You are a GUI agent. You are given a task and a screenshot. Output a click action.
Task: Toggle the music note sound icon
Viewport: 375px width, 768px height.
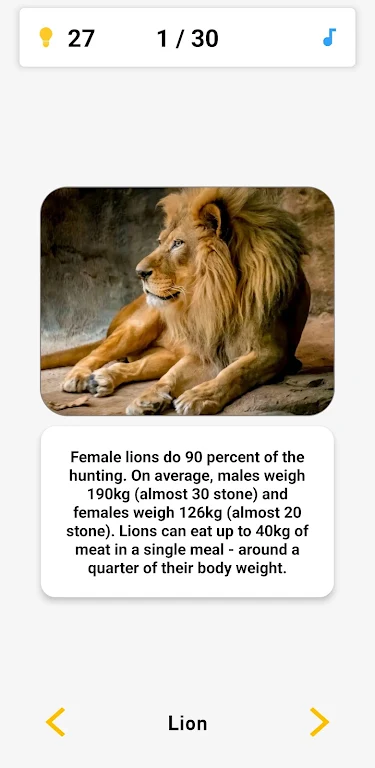click(x=329, y=37)
